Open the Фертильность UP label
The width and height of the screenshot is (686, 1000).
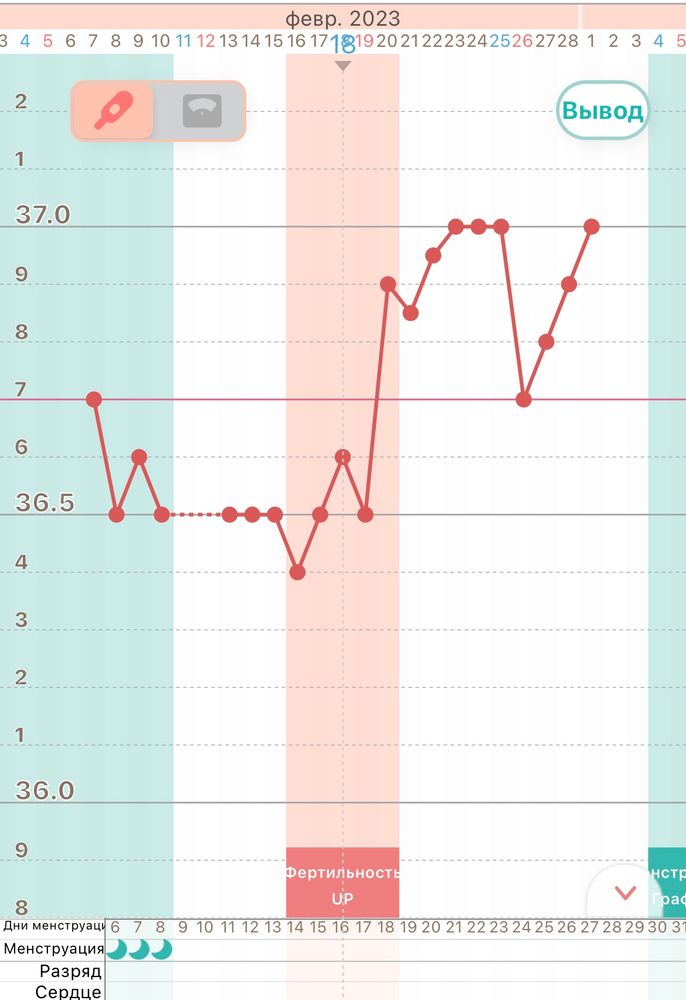342,884
